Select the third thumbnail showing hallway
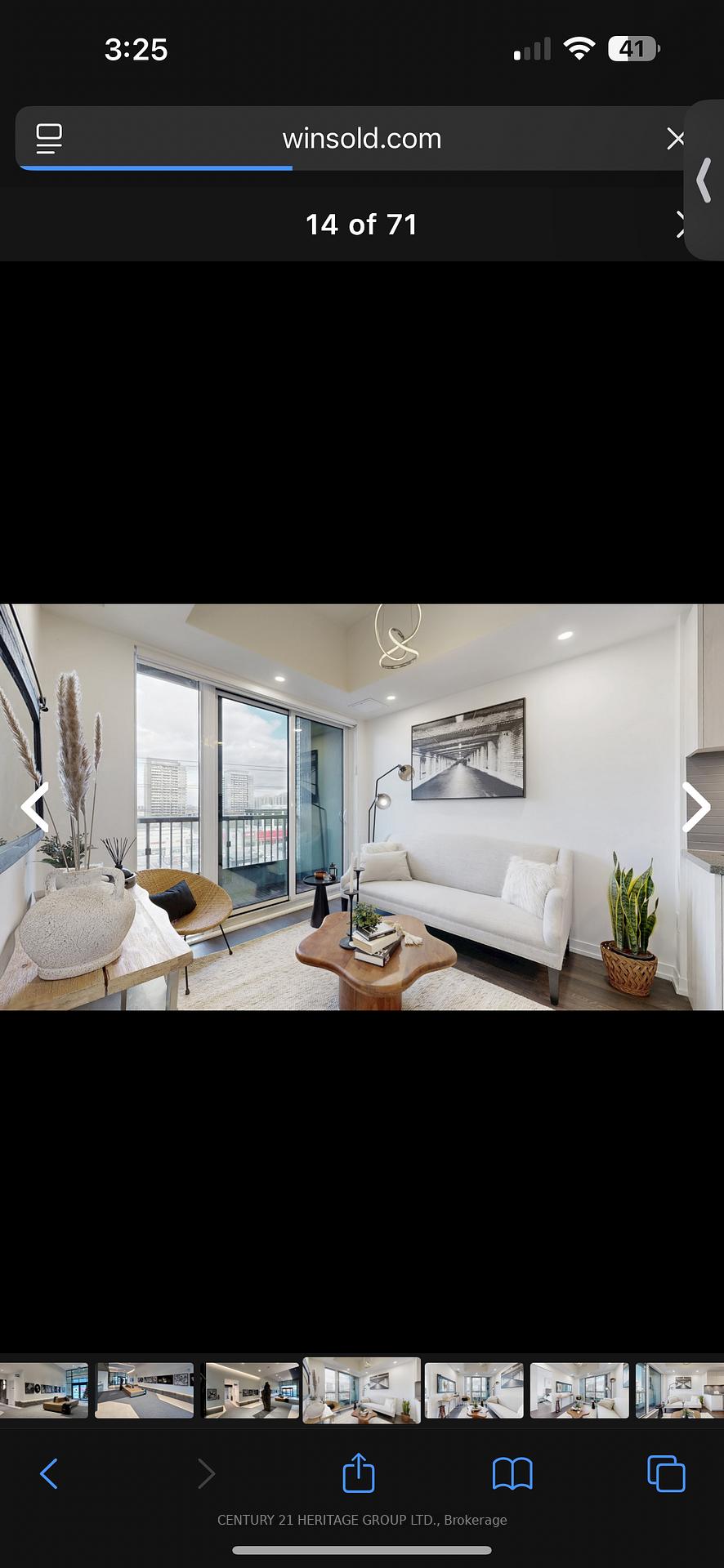Viewport: 724px width, 1568px height. click(x=252, y=1390)
